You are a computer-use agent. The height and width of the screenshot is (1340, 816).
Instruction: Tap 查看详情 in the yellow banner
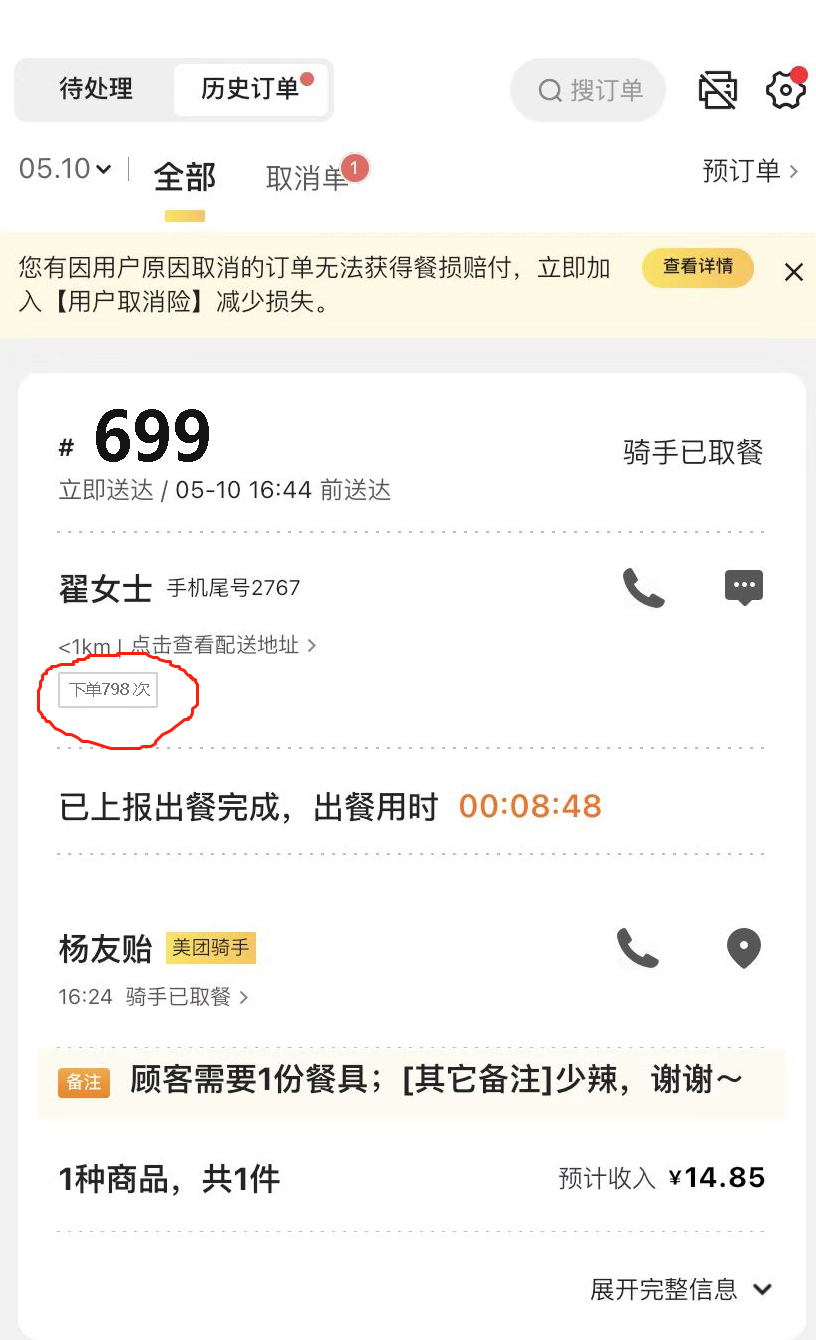tap(698, 267)
